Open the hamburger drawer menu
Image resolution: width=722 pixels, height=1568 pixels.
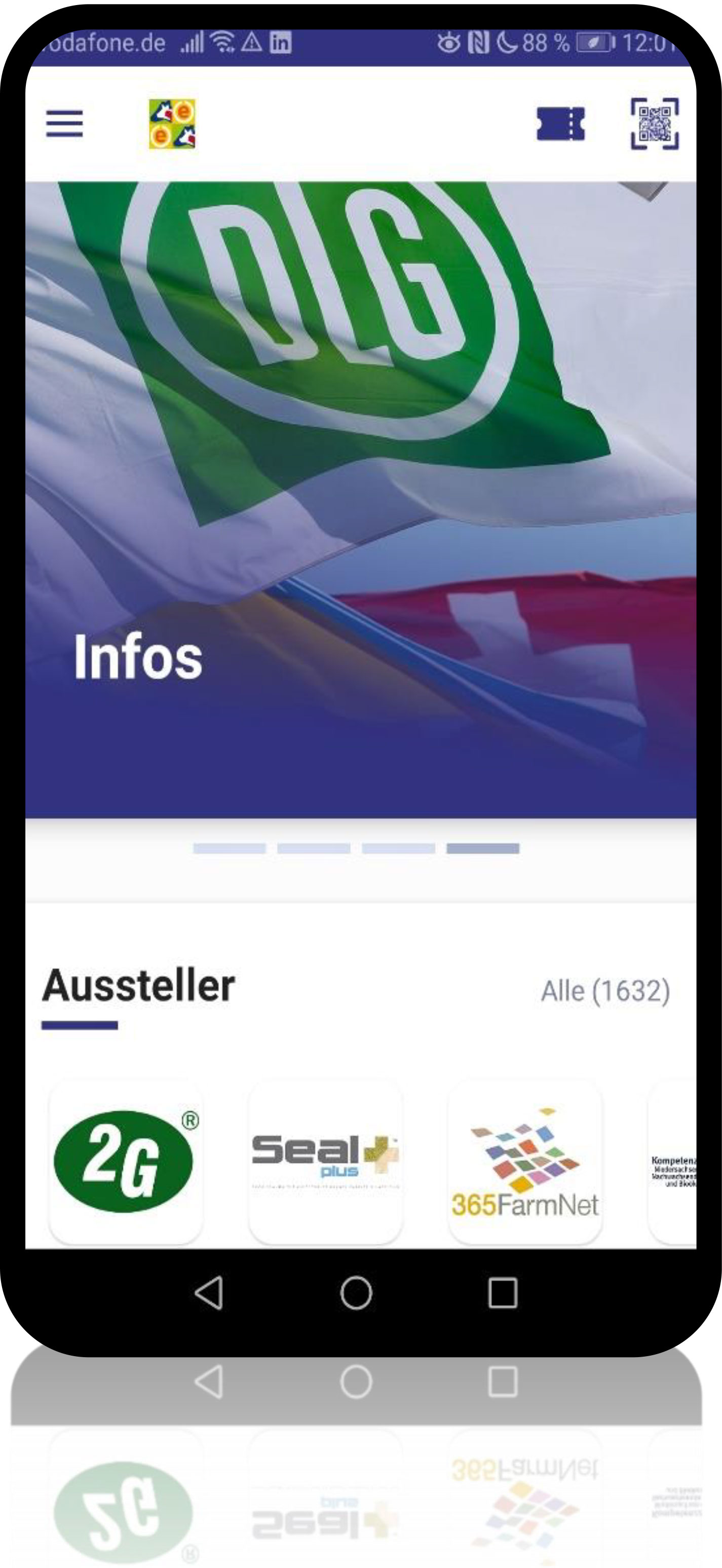pos(64,124)
